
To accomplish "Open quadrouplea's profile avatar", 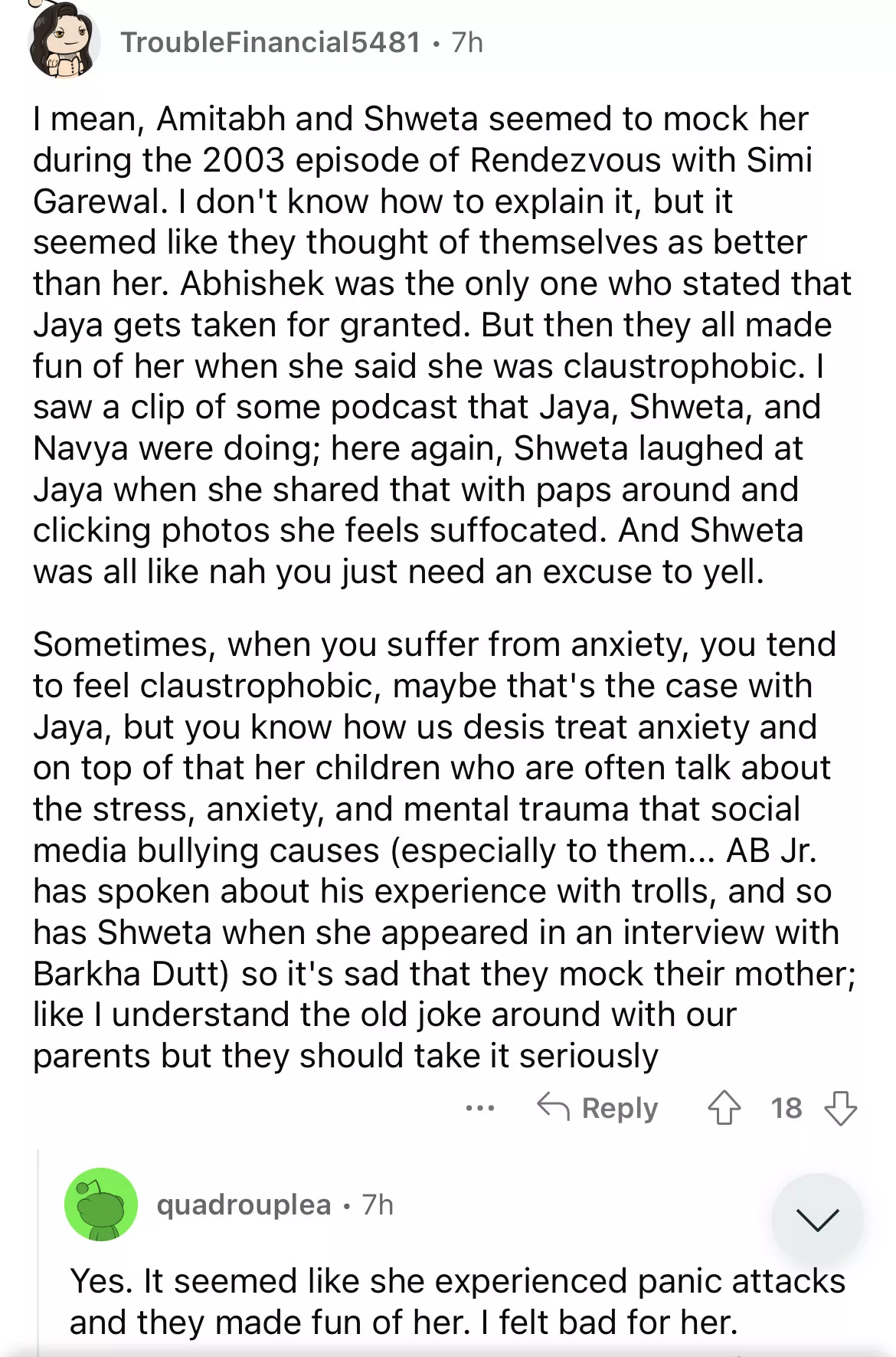I will click(x=101, y=1205).
